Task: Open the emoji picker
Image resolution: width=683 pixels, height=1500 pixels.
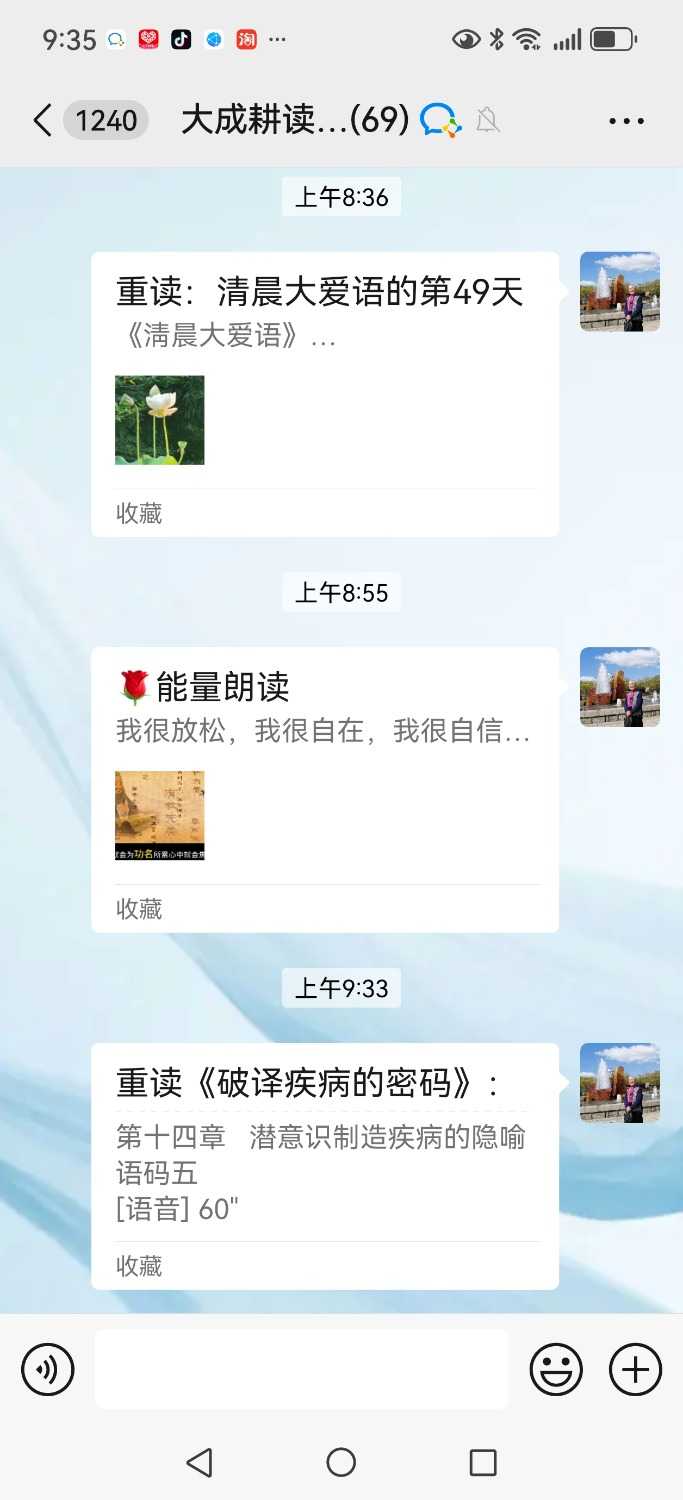Action: [556, 1369]
